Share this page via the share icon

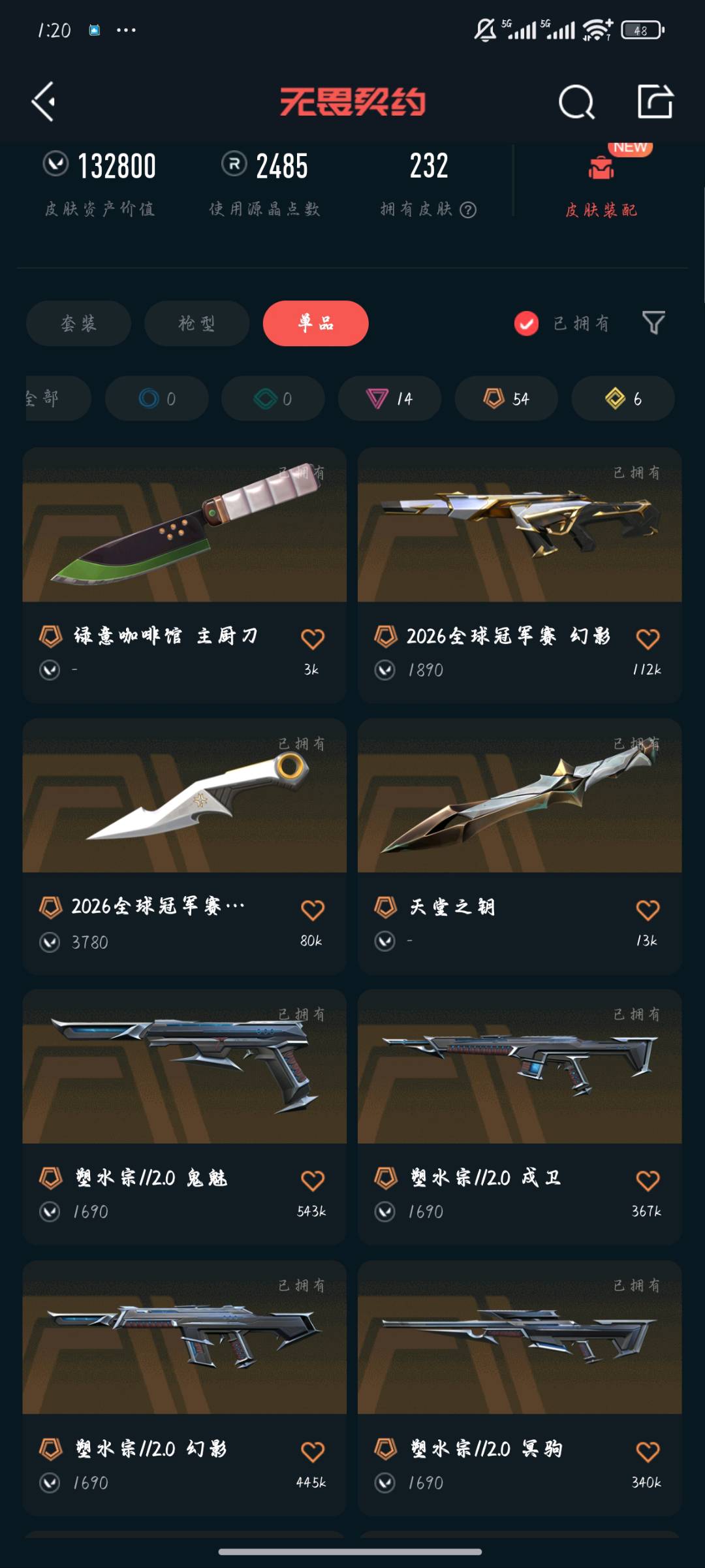[655, 102]
